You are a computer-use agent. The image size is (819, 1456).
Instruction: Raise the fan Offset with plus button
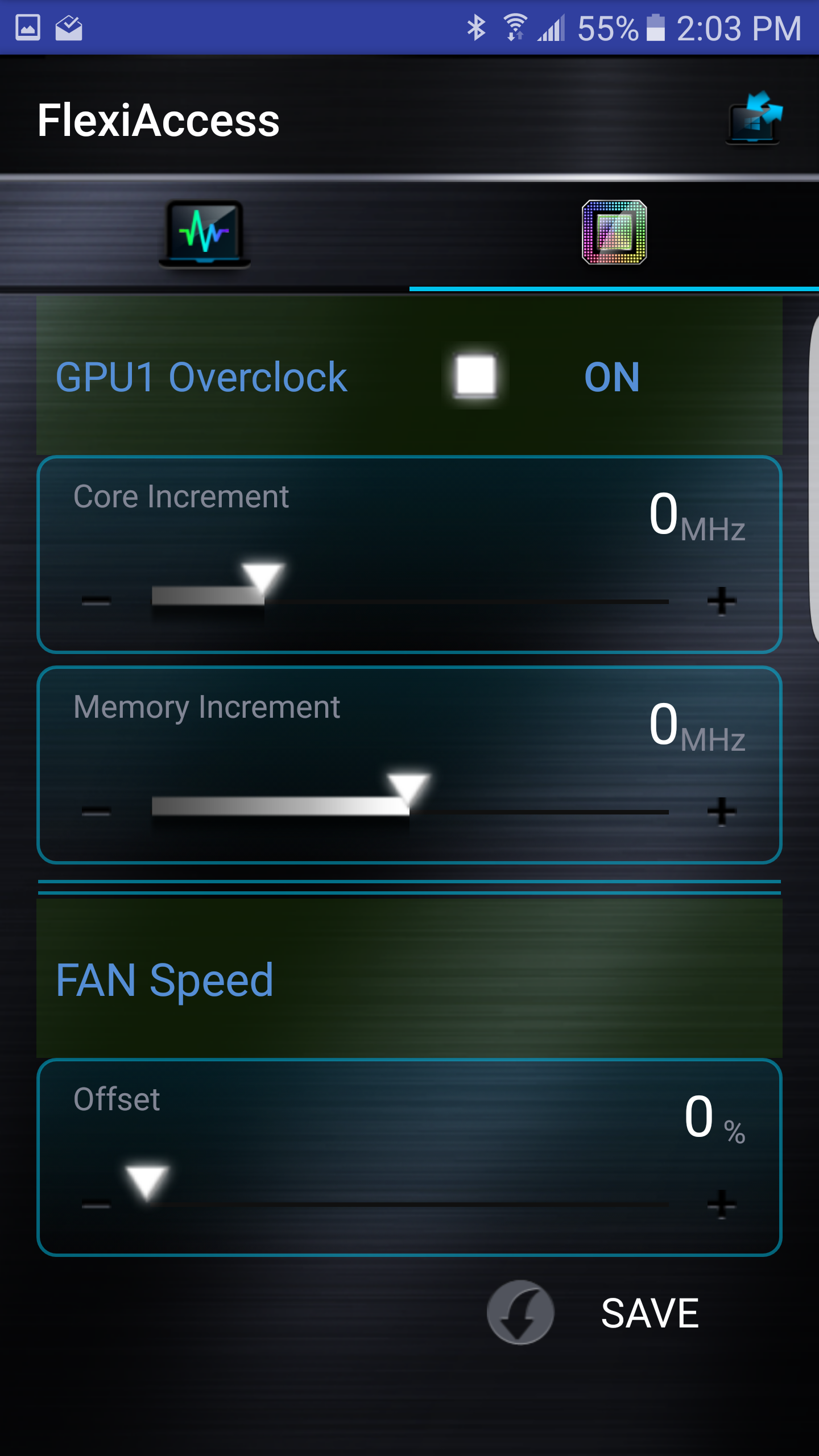[x=722, y=1204]
